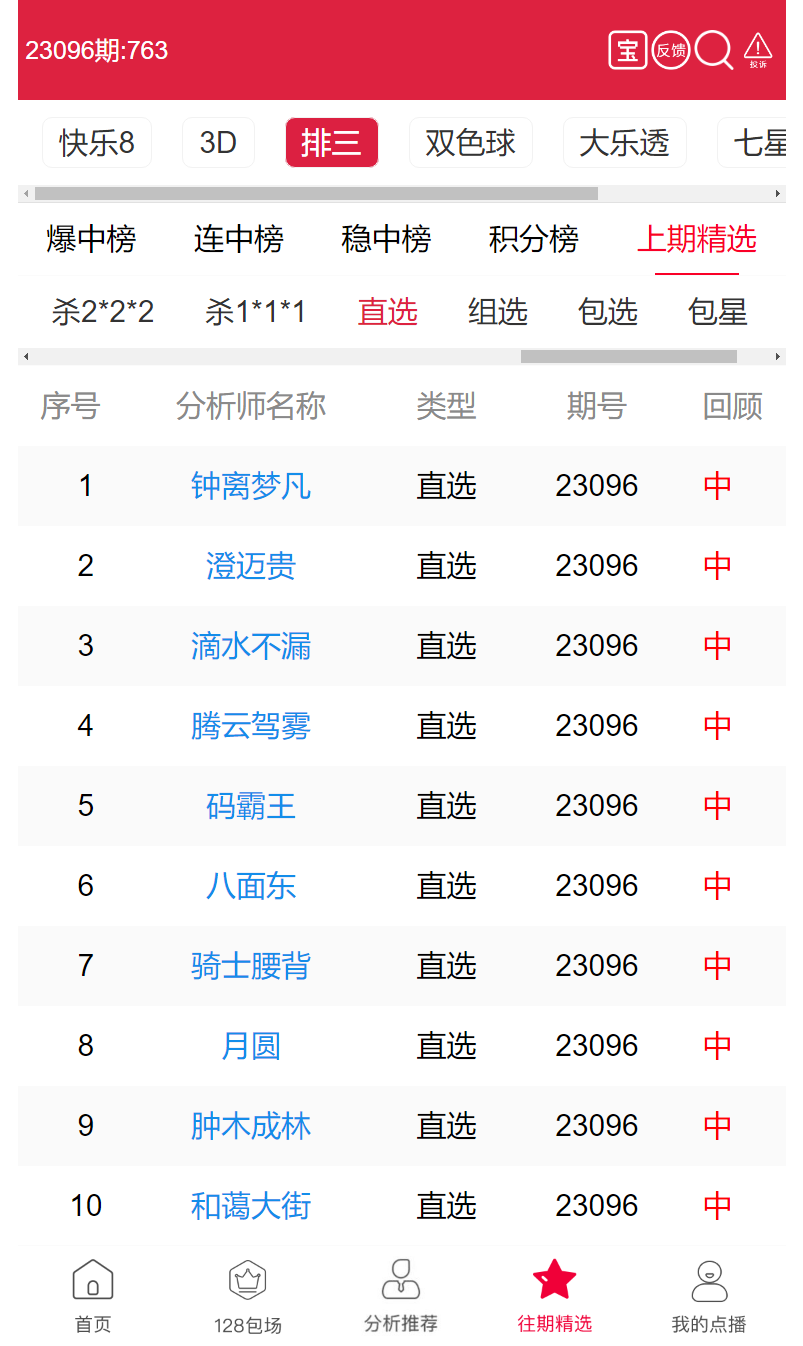
Task: Open the 宝 icon in header
Action: [x=627, y=50]
